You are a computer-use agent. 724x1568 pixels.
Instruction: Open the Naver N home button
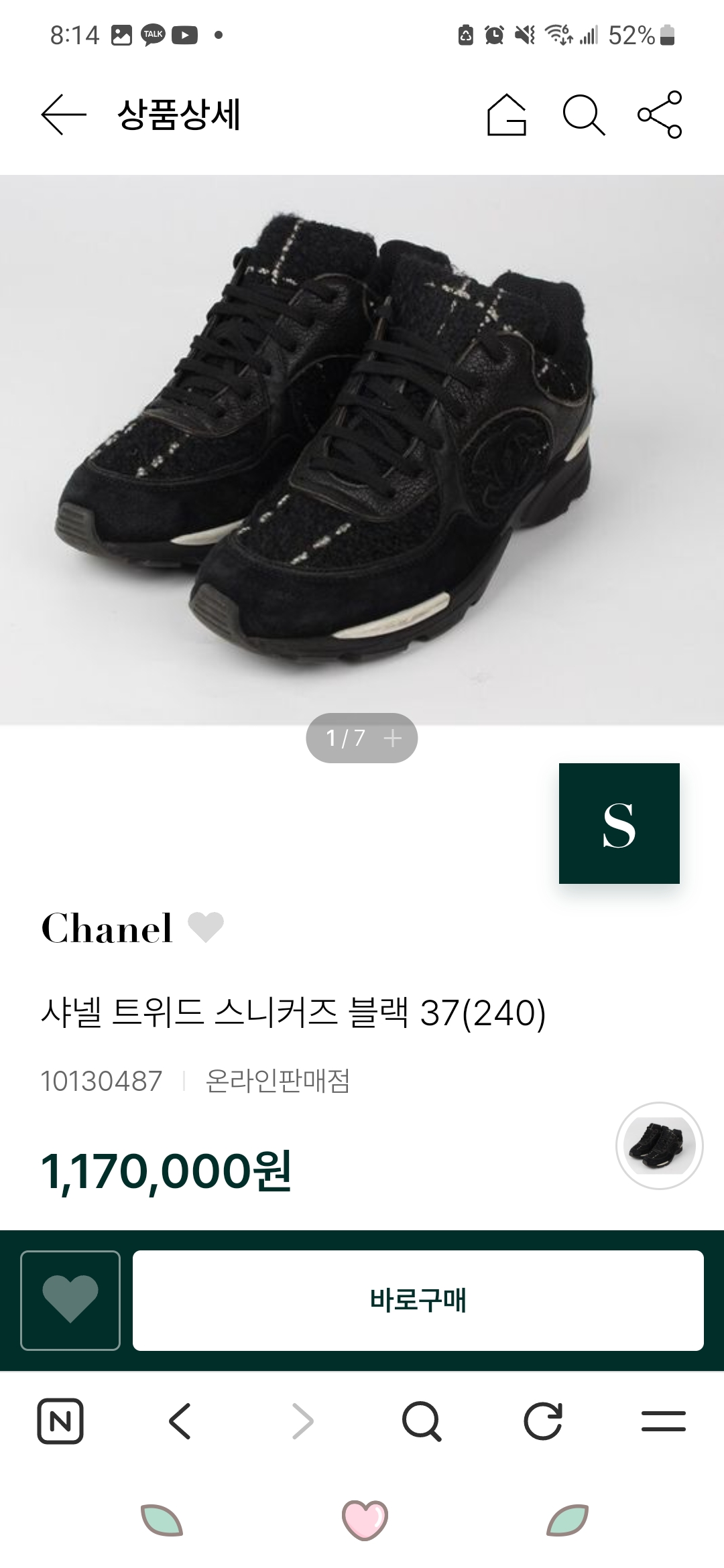60,1421
